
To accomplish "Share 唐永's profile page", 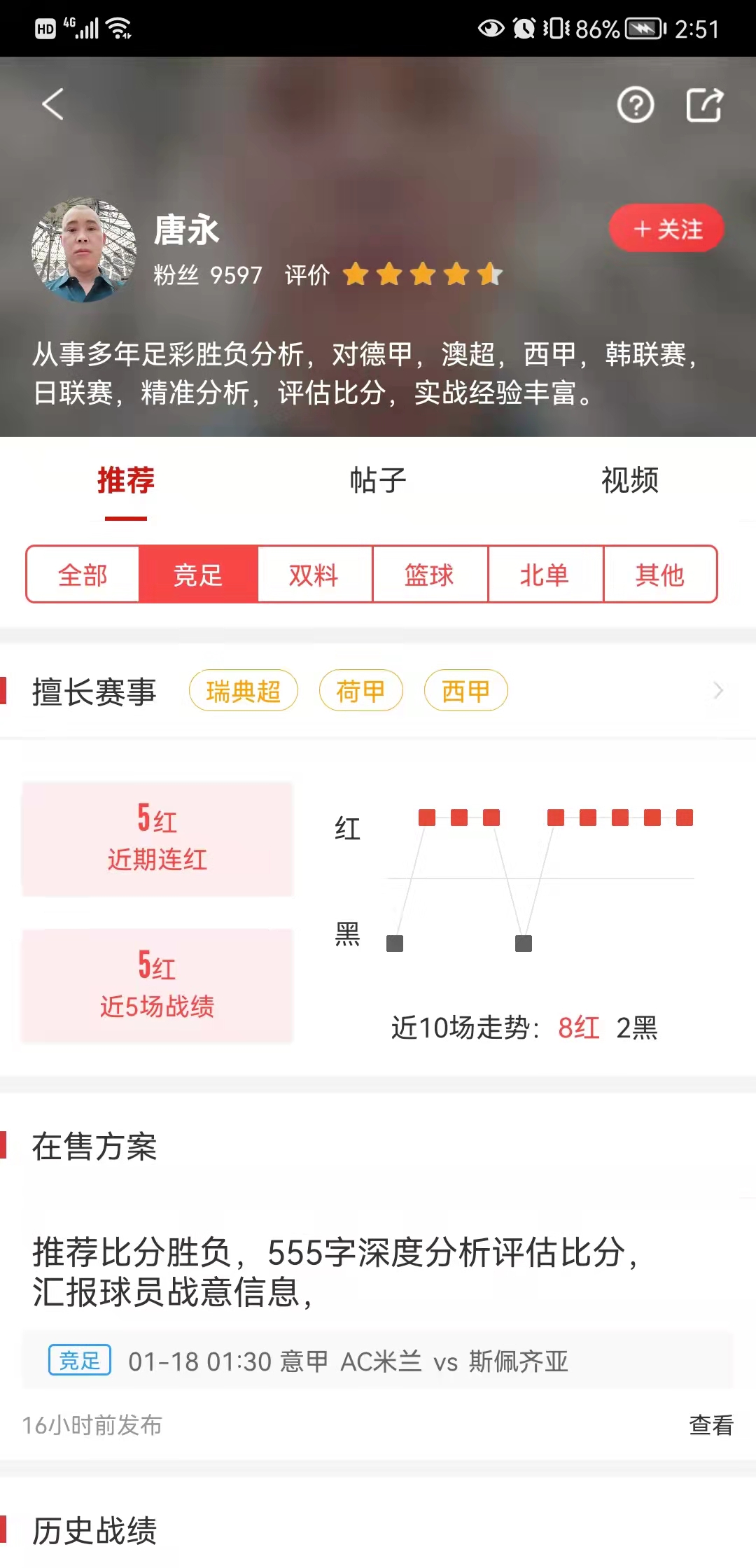I will point(703,106).
